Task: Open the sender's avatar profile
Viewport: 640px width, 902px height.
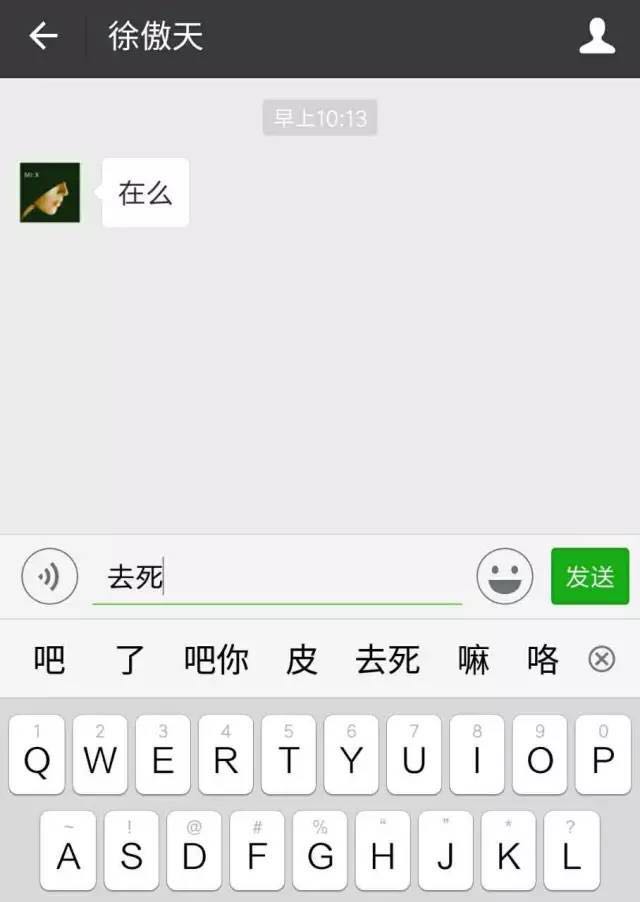Action: coord(50,192)
